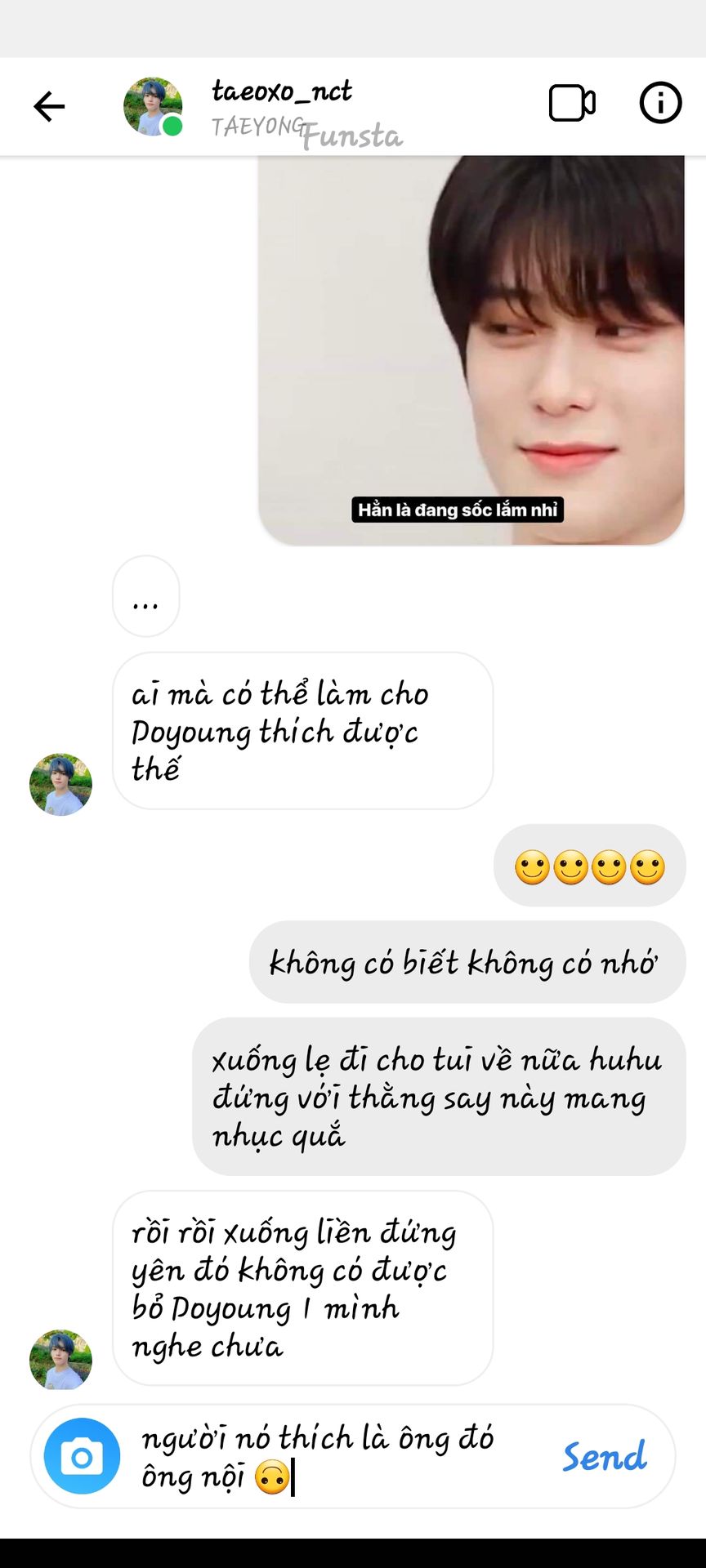The image size is (706, 1568).
Task: Open the sent photo with the shocked caption
Action: (471, 350)
